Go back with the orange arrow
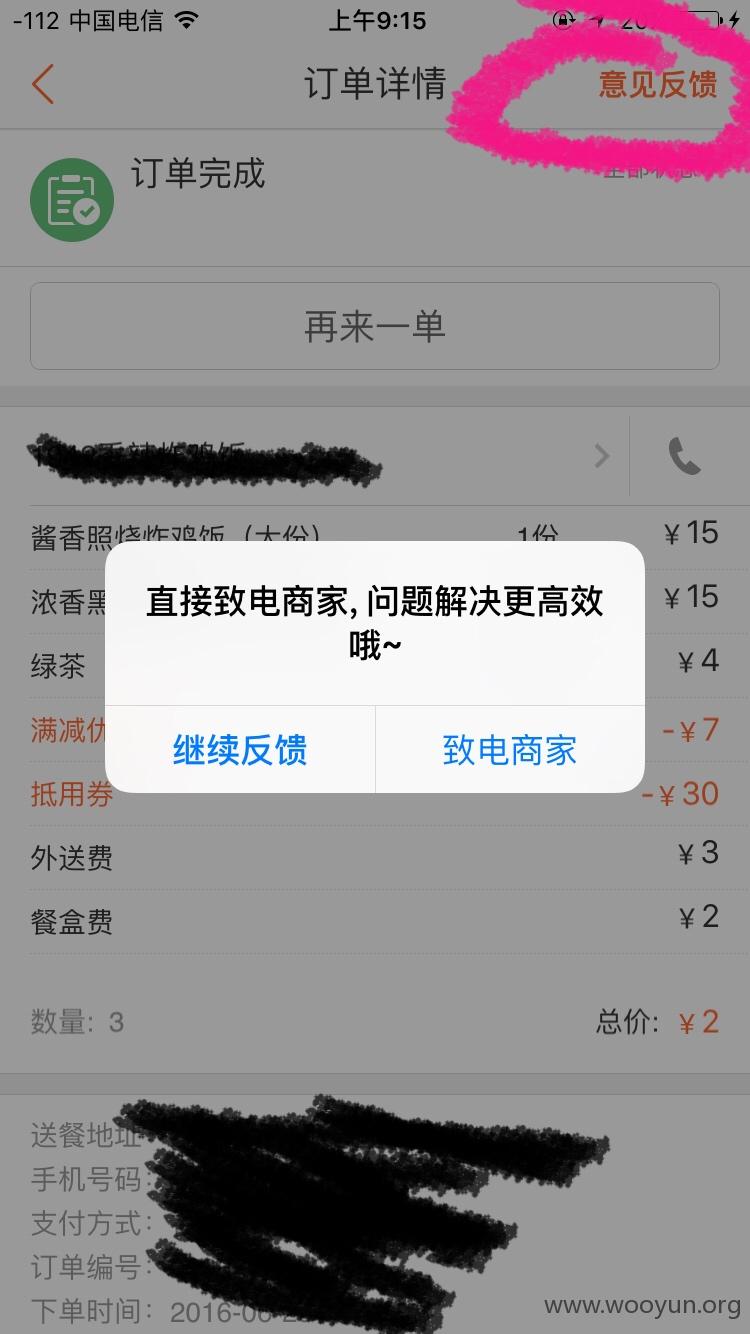Screen dimensions: 750x1334 (x=42, y=84)
